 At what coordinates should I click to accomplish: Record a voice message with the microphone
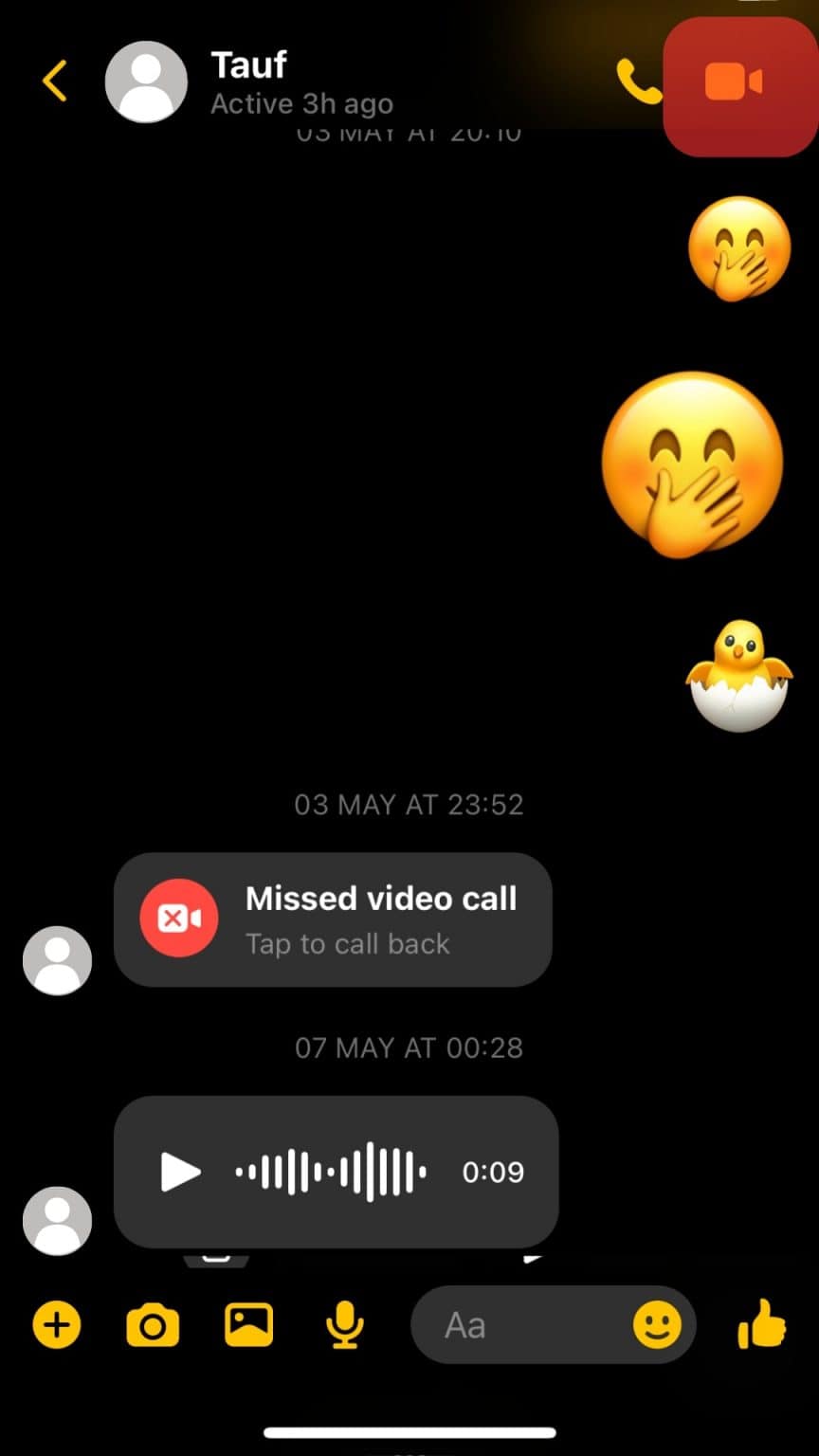[343, 1325]
